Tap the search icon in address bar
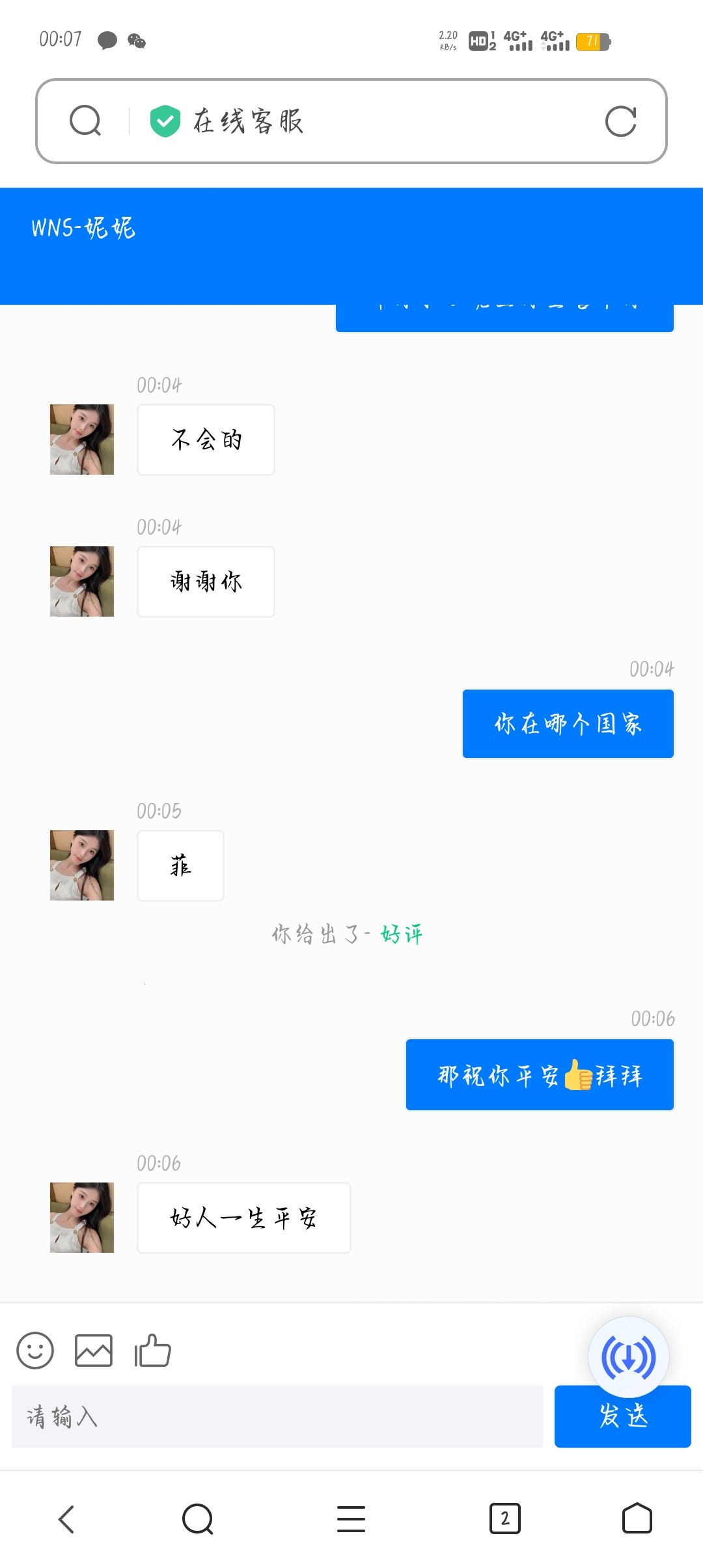Image resolution: width=703 pixels, height=1568 pixels. coord(85,121)
